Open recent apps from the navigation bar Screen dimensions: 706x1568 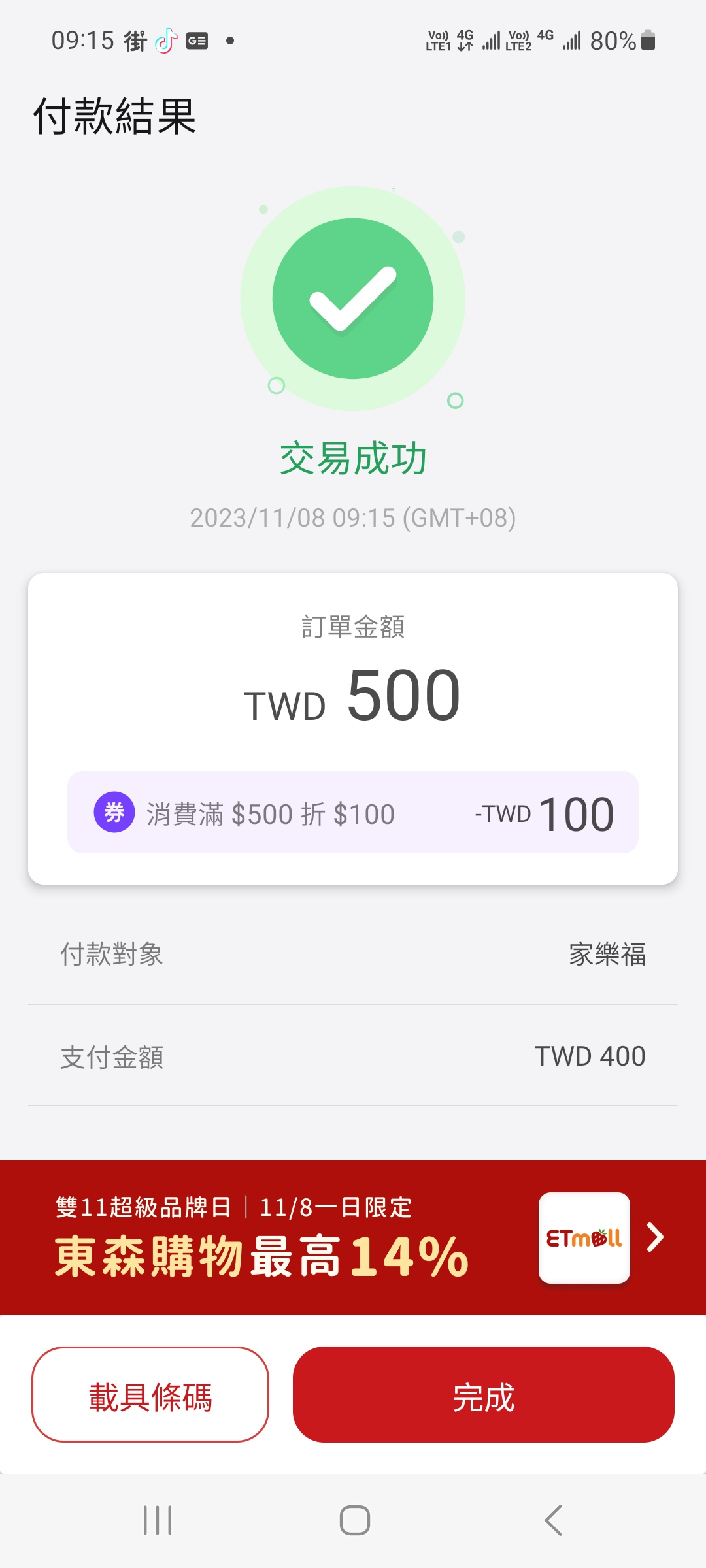(158, 1520)
